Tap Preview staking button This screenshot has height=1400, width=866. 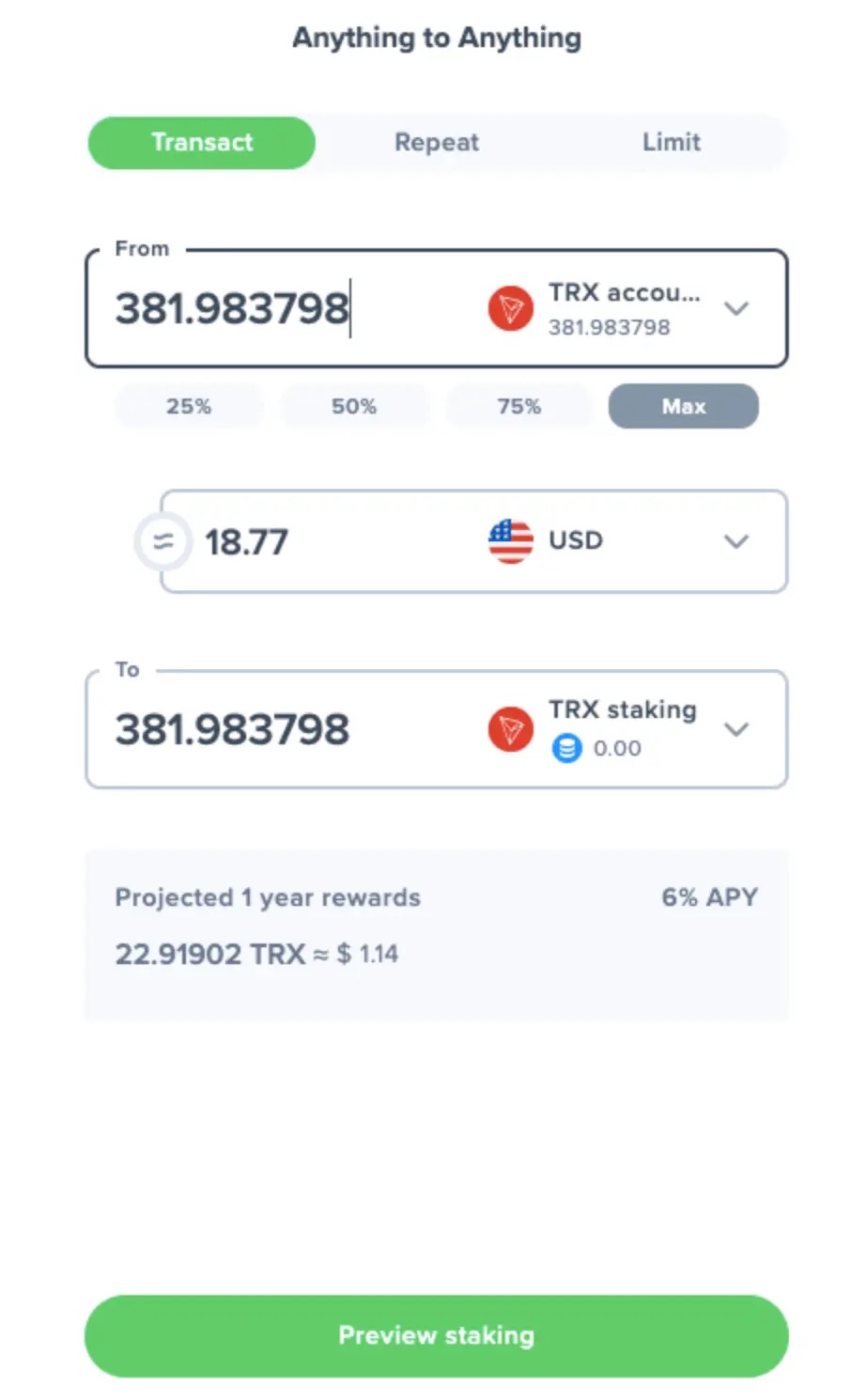click(x=437, y=1336)
